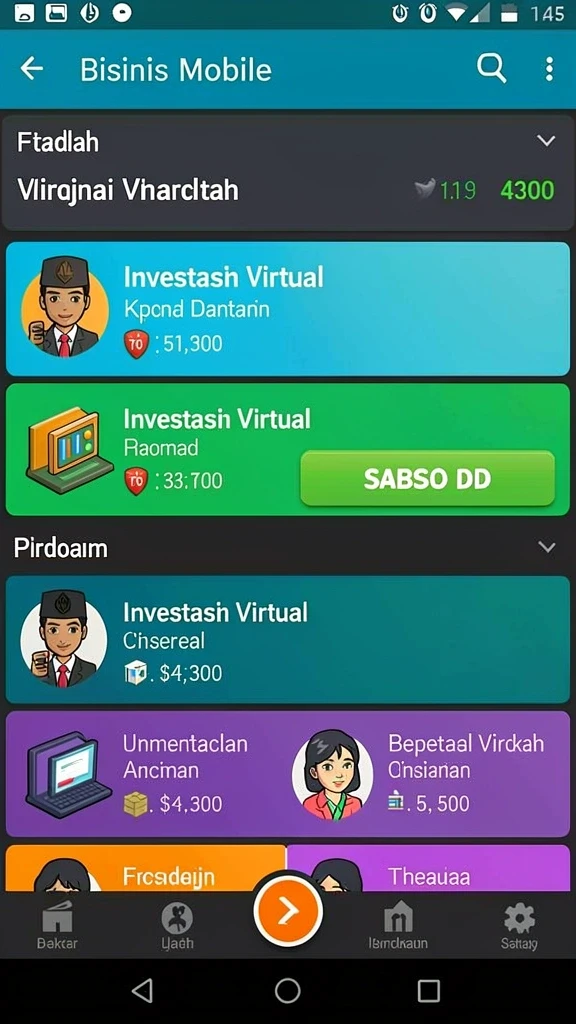
Task: Open the overflow menu
Action: (549, 69)
